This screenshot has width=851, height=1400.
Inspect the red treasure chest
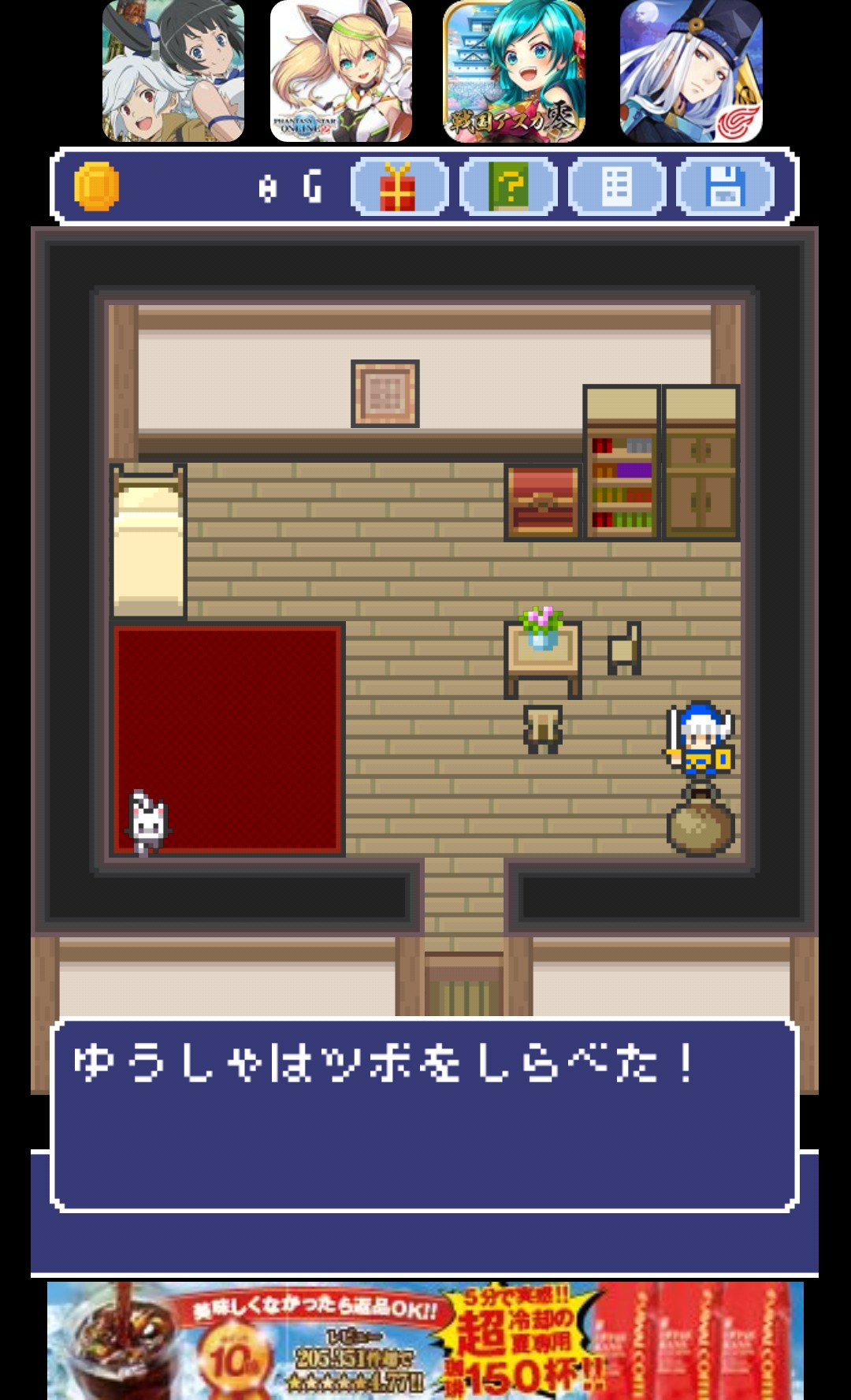[x=543, y=501]
